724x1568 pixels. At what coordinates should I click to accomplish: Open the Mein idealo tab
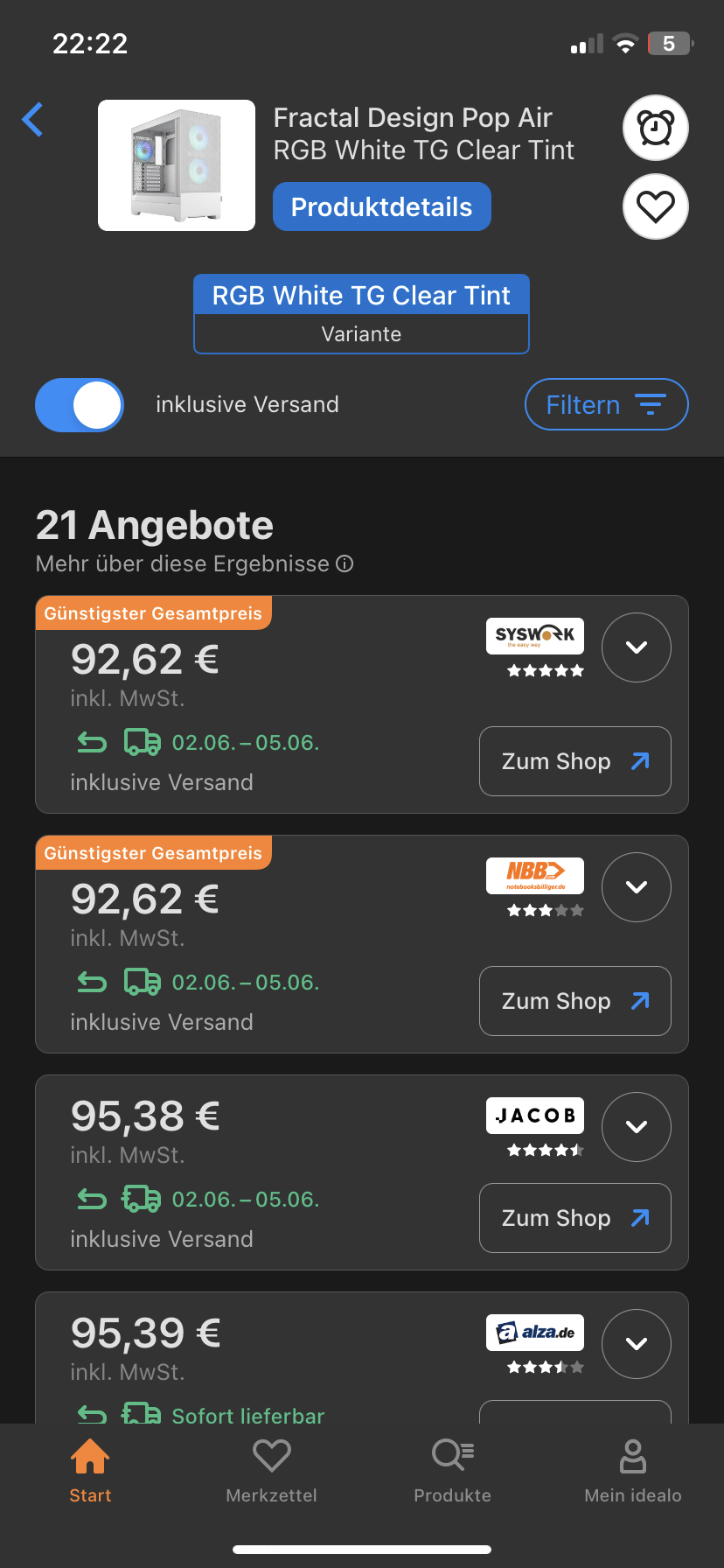click(x=633, y=1470)
